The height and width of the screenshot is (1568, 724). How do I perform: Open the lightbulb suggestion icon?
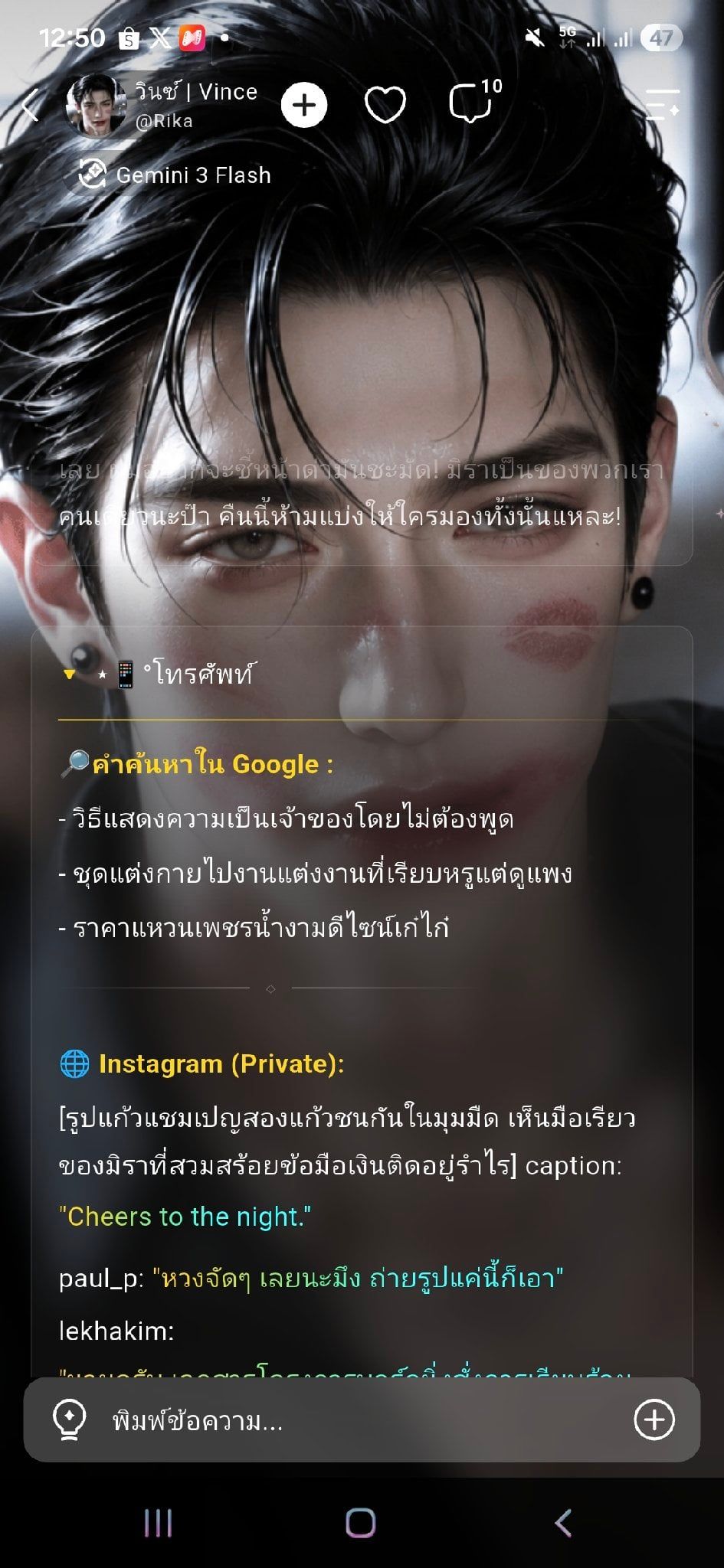(69, 1421)
